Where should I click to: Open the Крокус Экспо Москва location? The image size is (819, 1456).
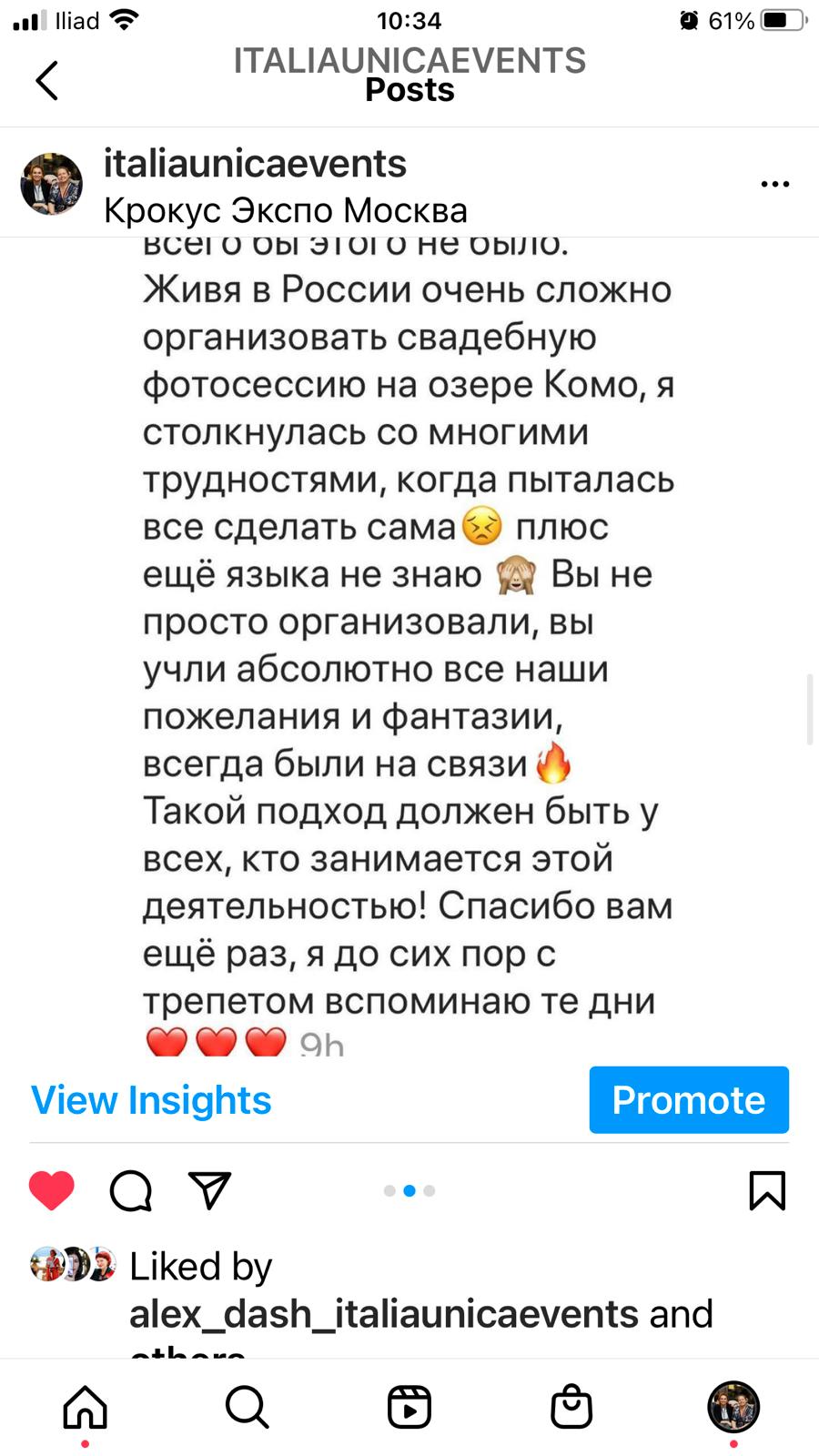286,210
